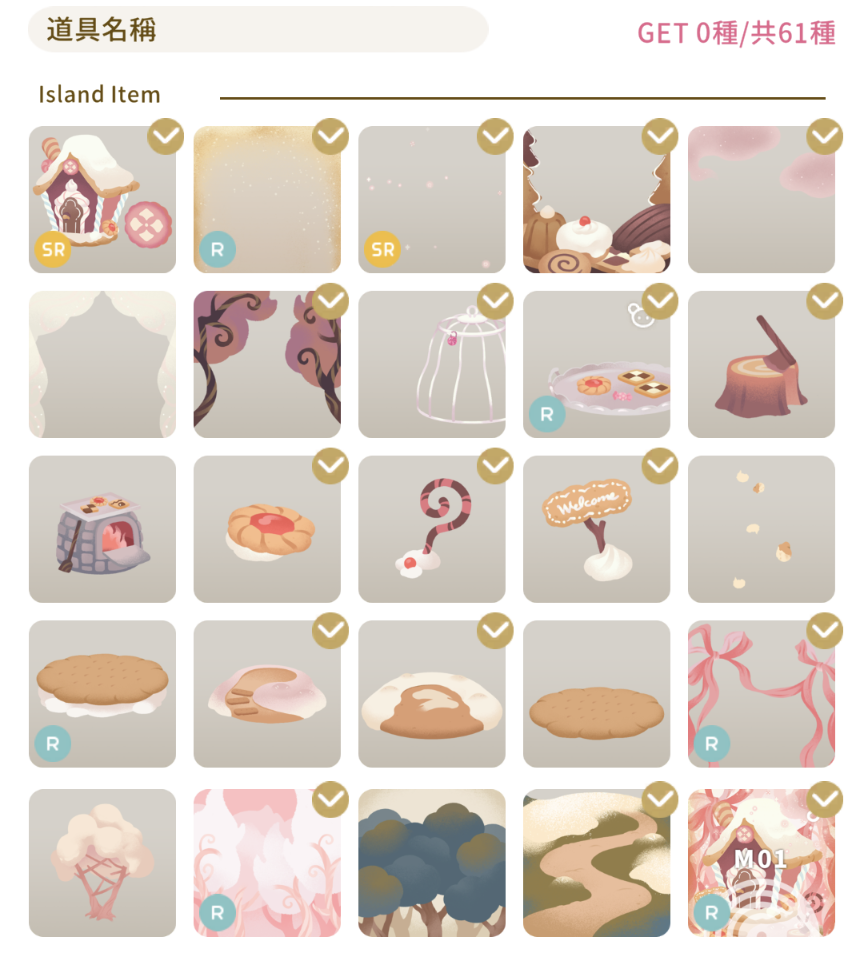Image resolution: width=864 pixels, height=956 pixels.
Task: Open the striped candy cane swirl item
Action: tap(432, 529)
